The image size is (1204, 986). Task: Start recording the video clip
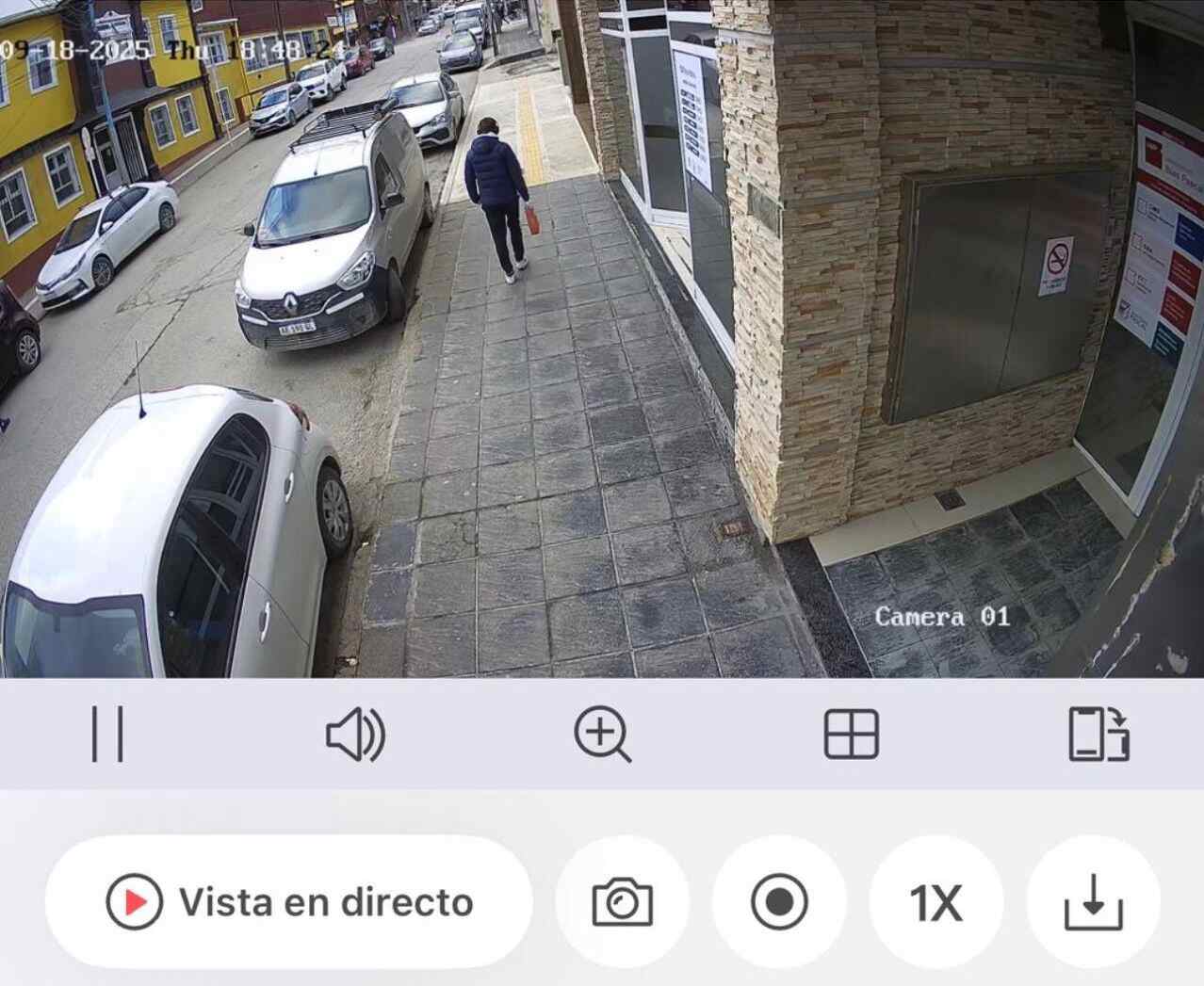click(779, 902)
